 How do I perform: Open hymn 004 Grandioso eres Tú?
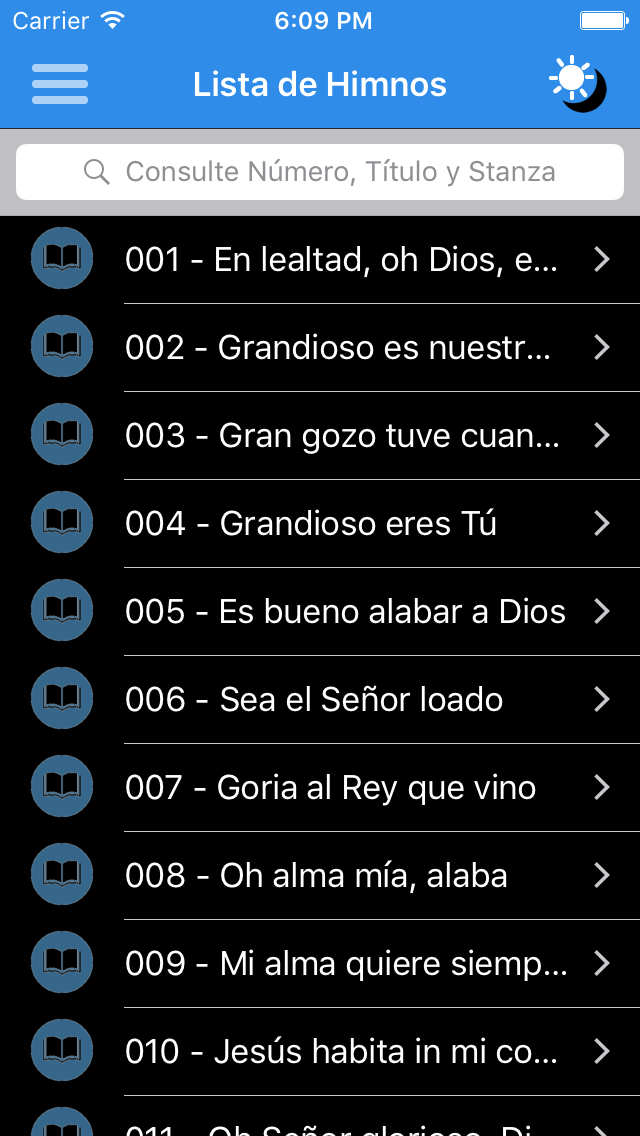[320, 523]
